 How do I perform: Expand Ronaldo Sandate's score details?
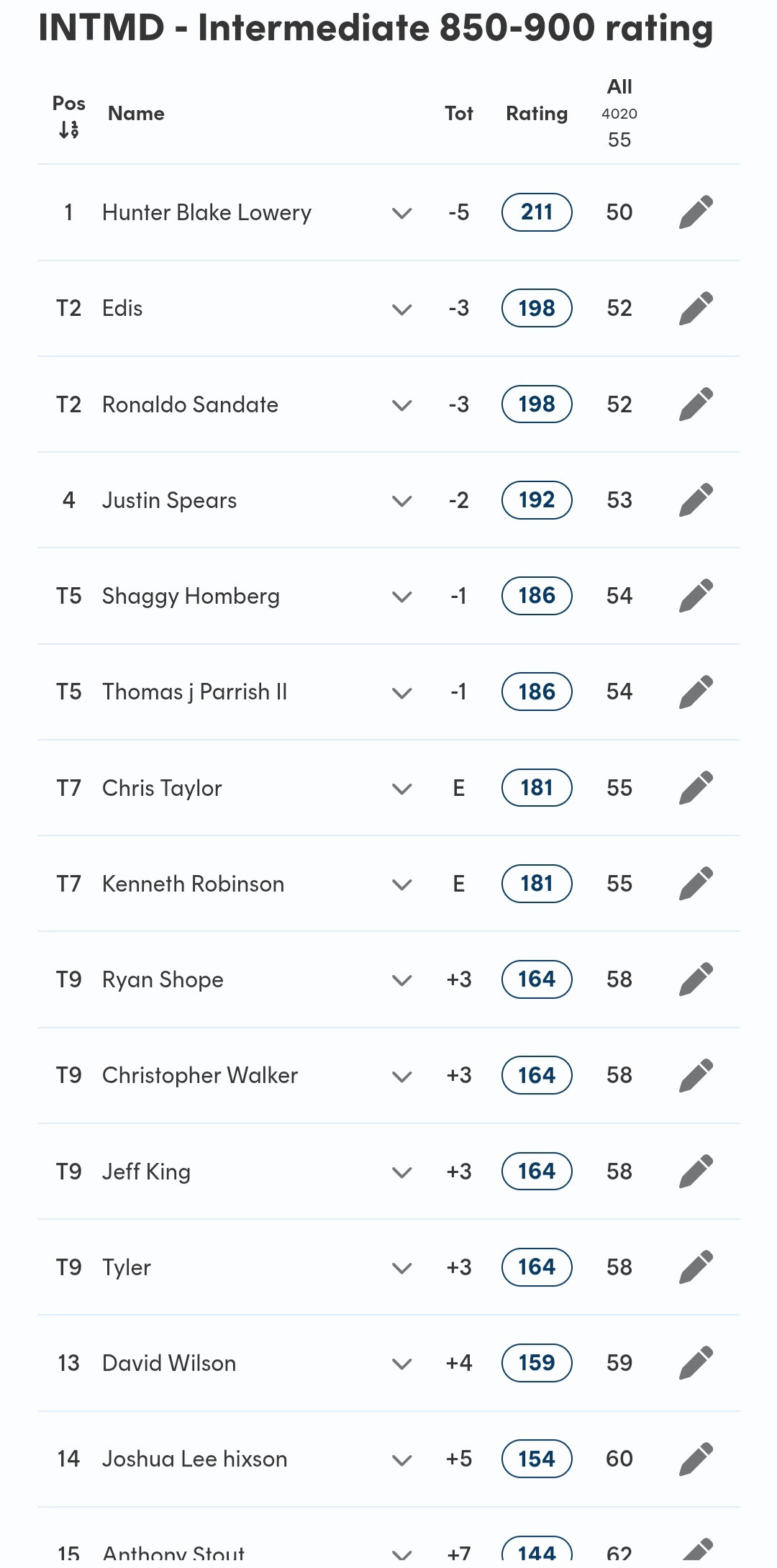pos(401,405)
